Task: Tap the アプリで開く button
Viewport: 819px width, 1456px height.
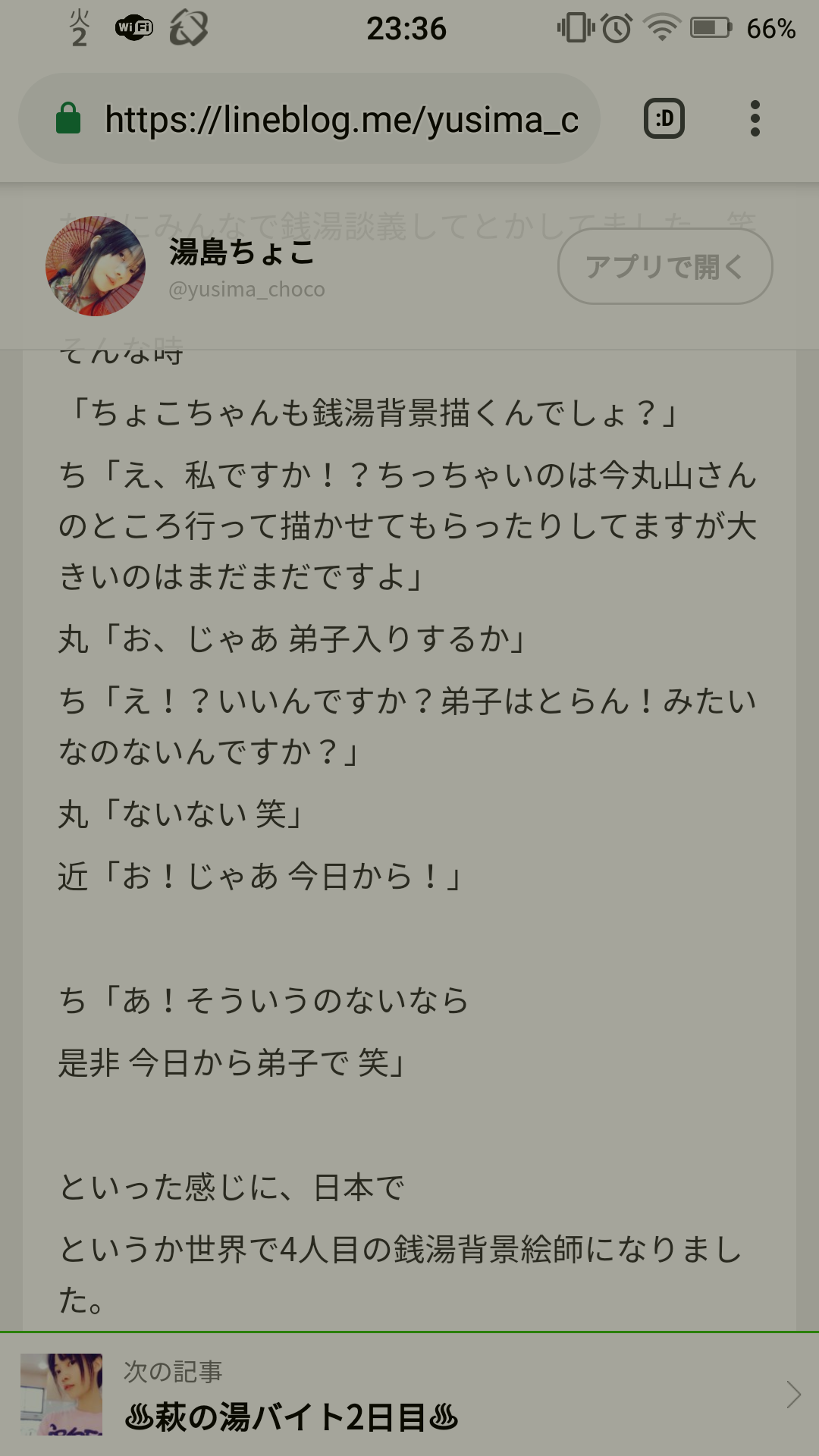Action: coord(665,266)
